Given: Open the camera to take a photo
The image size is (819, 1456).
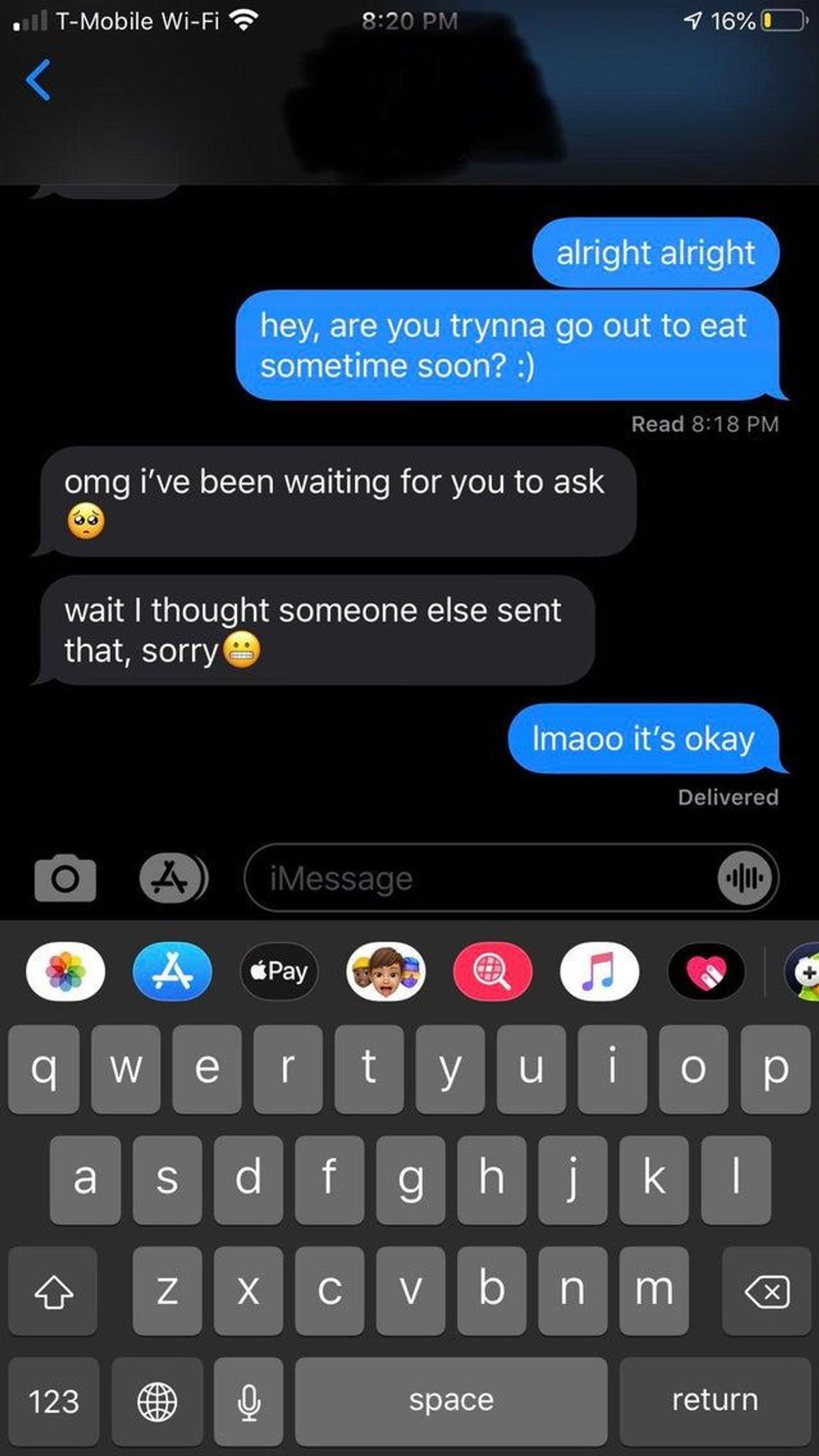Looking at the screenshot, I should [65, 878].
